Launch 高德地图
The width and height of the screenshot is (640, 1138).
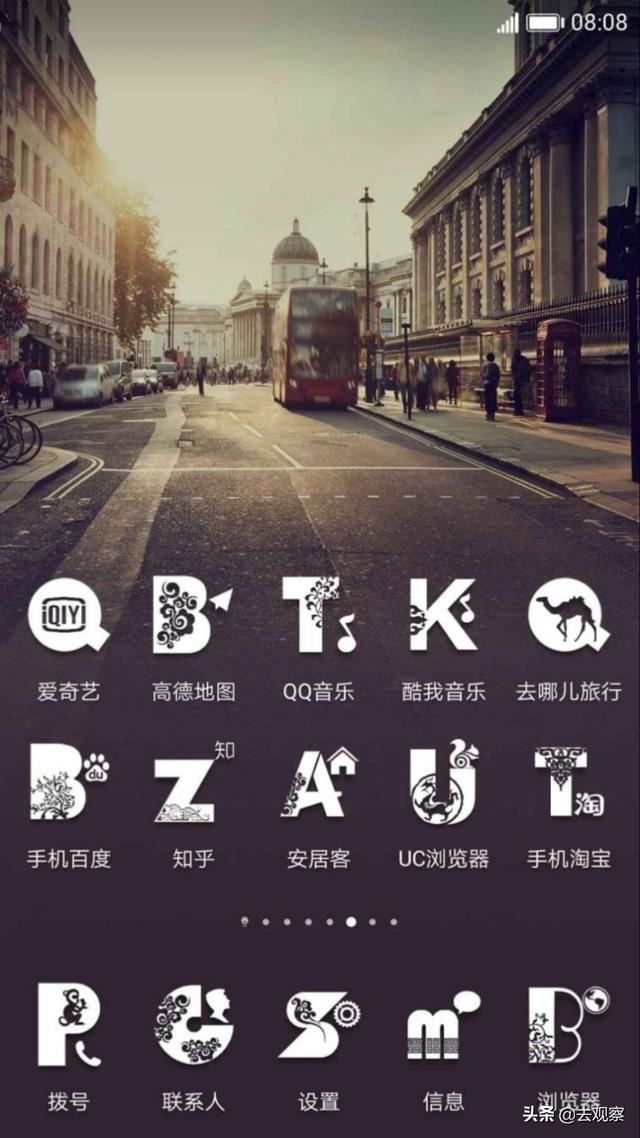(x=193, y=616)
